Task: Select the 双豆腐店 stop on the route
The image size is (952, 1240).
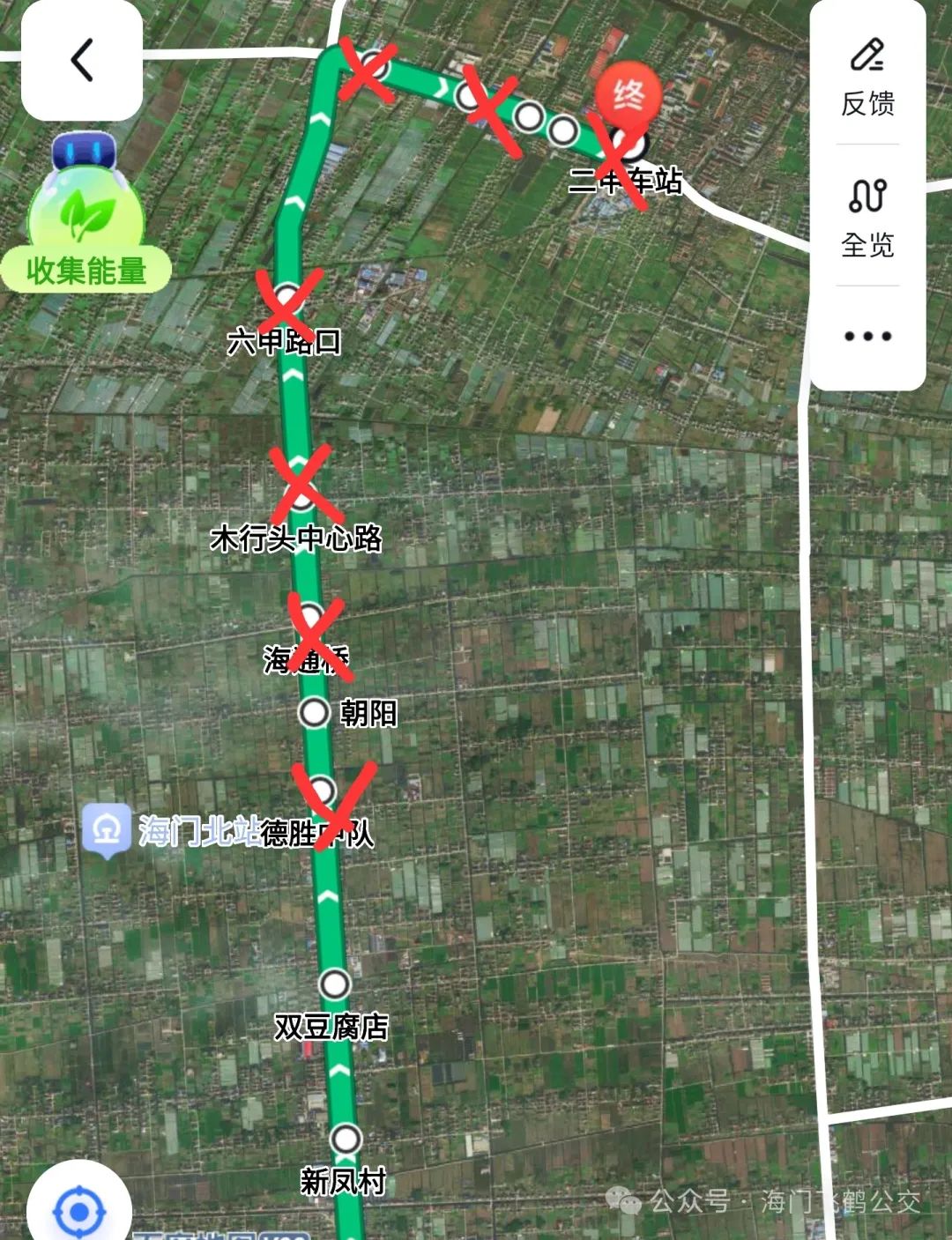Action: tap(335, 984)
